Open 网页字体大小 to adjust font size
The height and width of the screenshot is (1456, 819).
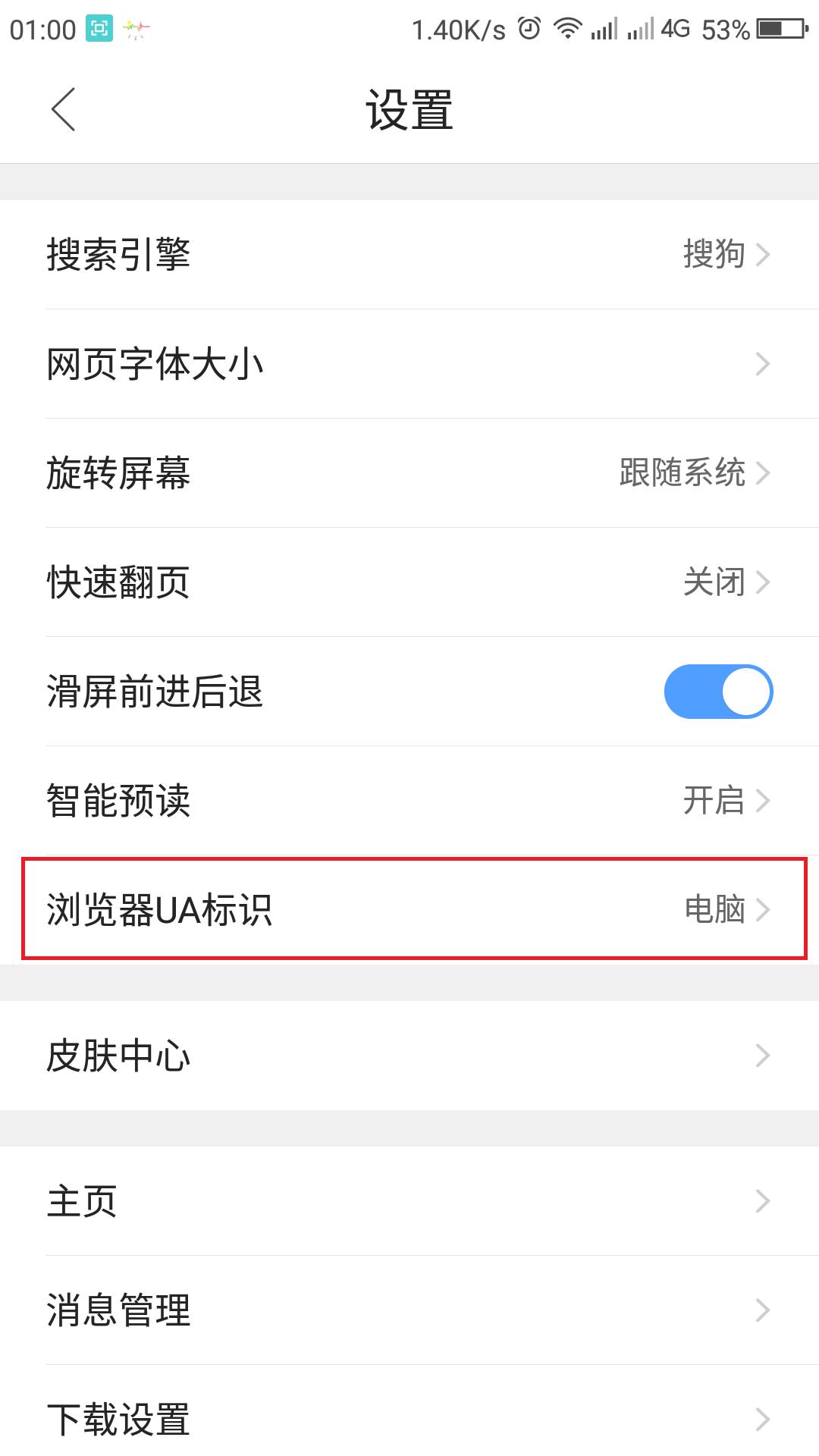click(409, 362)
